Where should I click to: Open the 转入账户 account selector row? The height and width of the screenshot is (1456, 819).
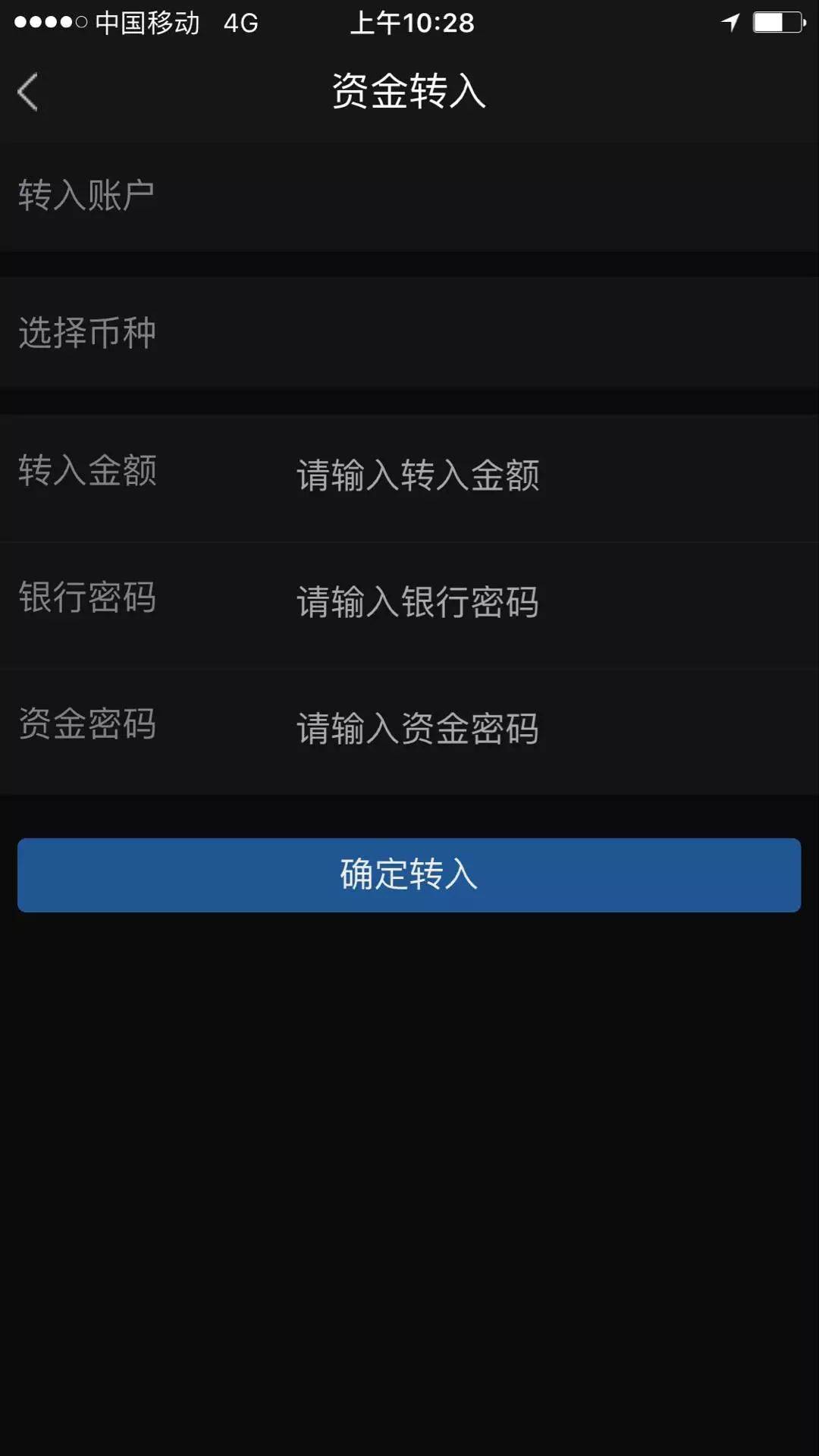click(x=409, y=196)
